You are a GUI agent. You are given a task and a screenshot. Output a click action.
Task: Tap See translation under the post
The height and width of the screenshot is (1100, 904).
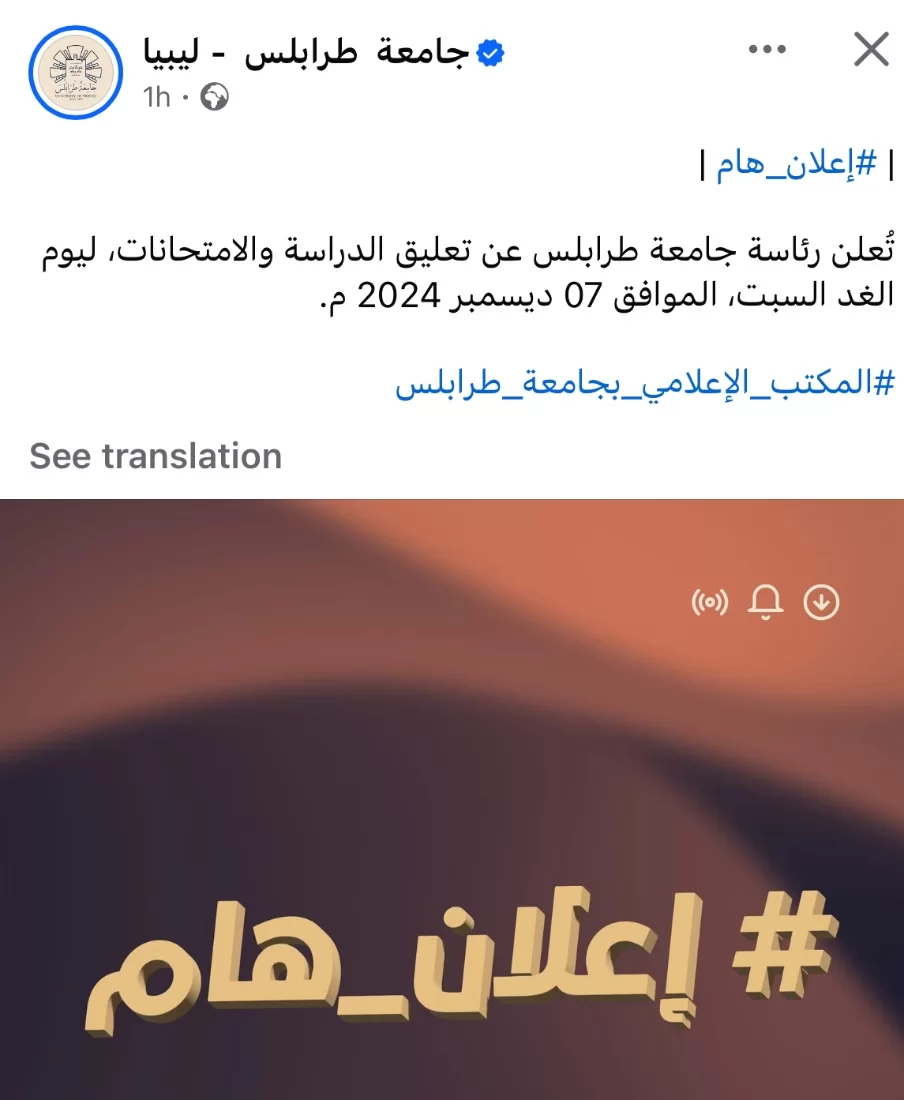tap(156, 456)
